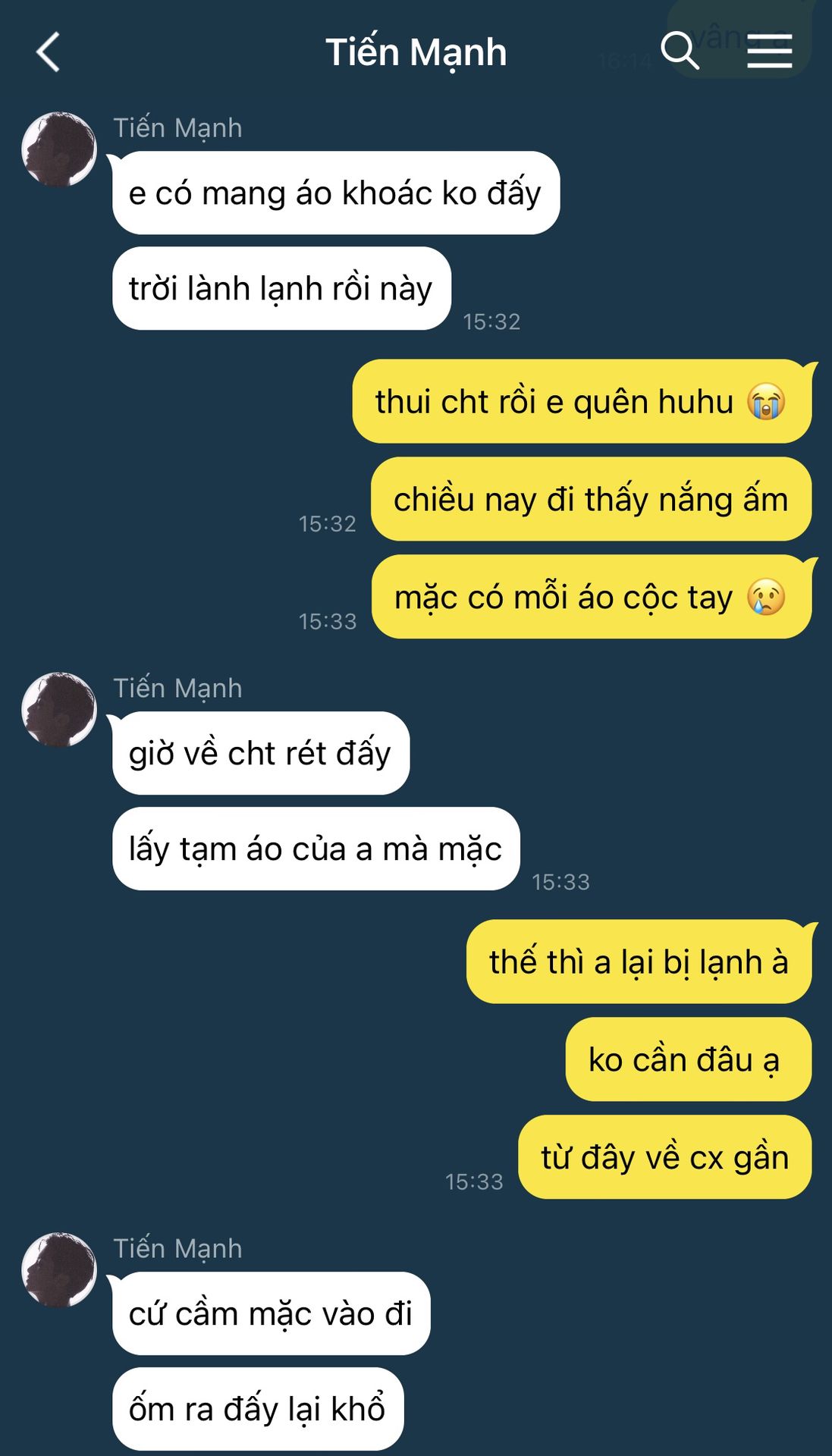Go back to the chat list
This screenshot has width=832, height=1456.
pyautogui.click(x=49, y=52)
